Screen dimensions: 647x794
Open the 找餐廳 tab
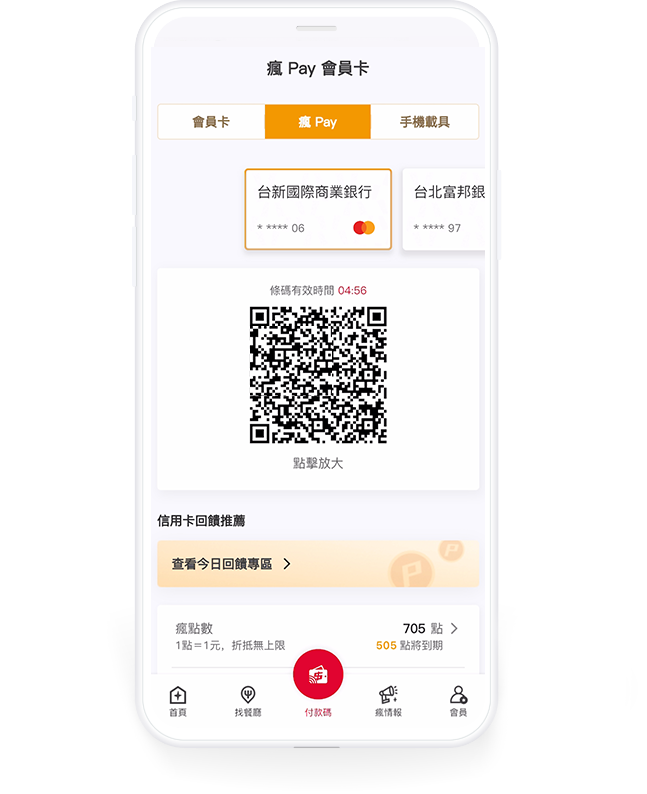248,702
